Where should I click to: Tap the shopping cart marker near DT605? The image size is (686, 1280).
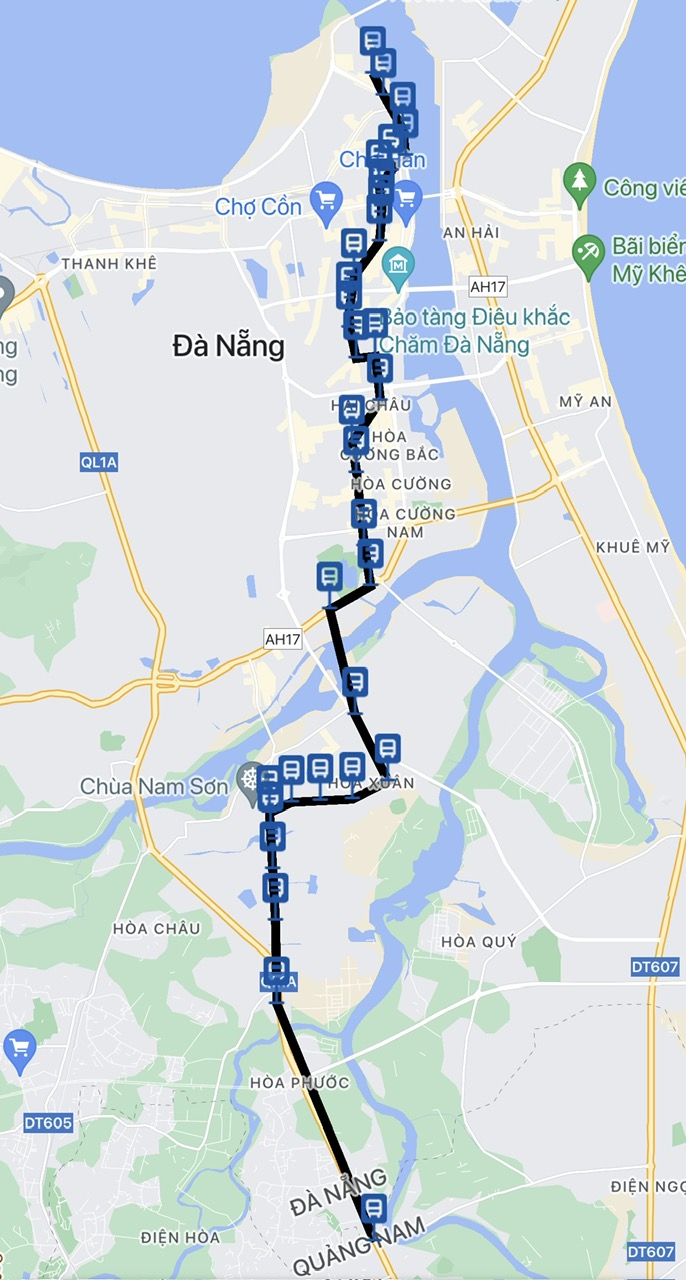pyautogui.click(x=19, y=1047)
